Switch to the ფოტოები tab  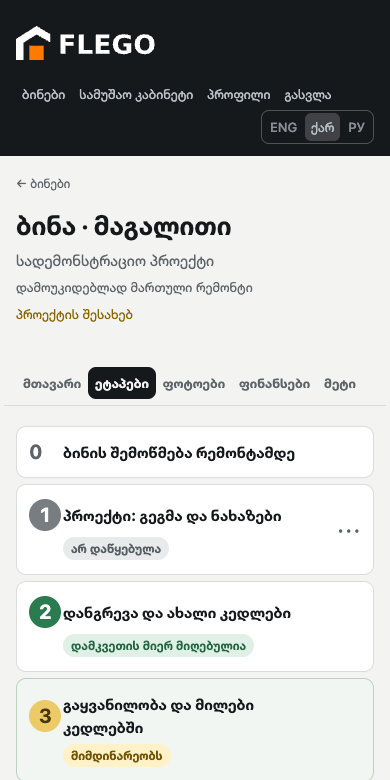coord(194,384)
